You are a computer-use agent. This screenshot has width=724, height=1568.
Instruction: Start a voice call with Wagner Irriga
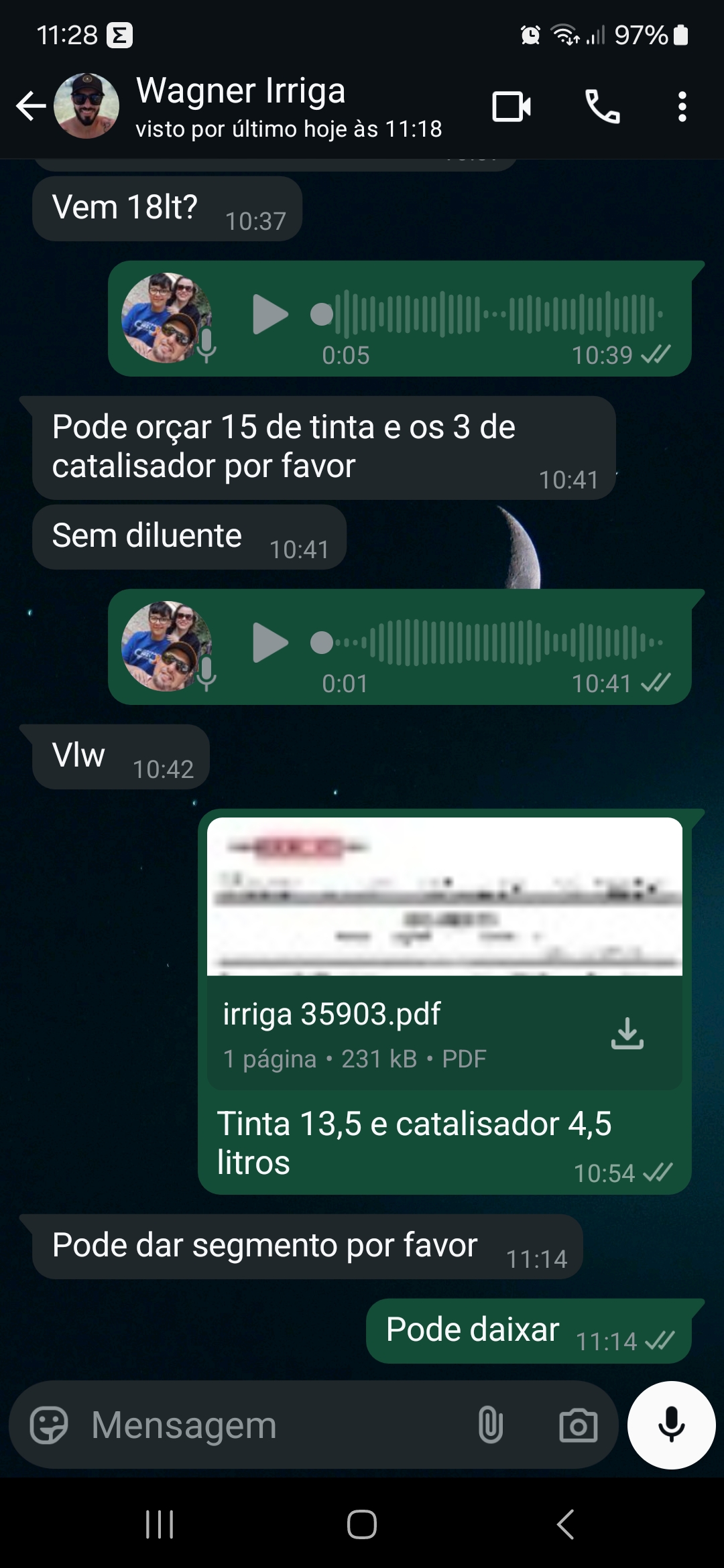click(x=602, y=106)
